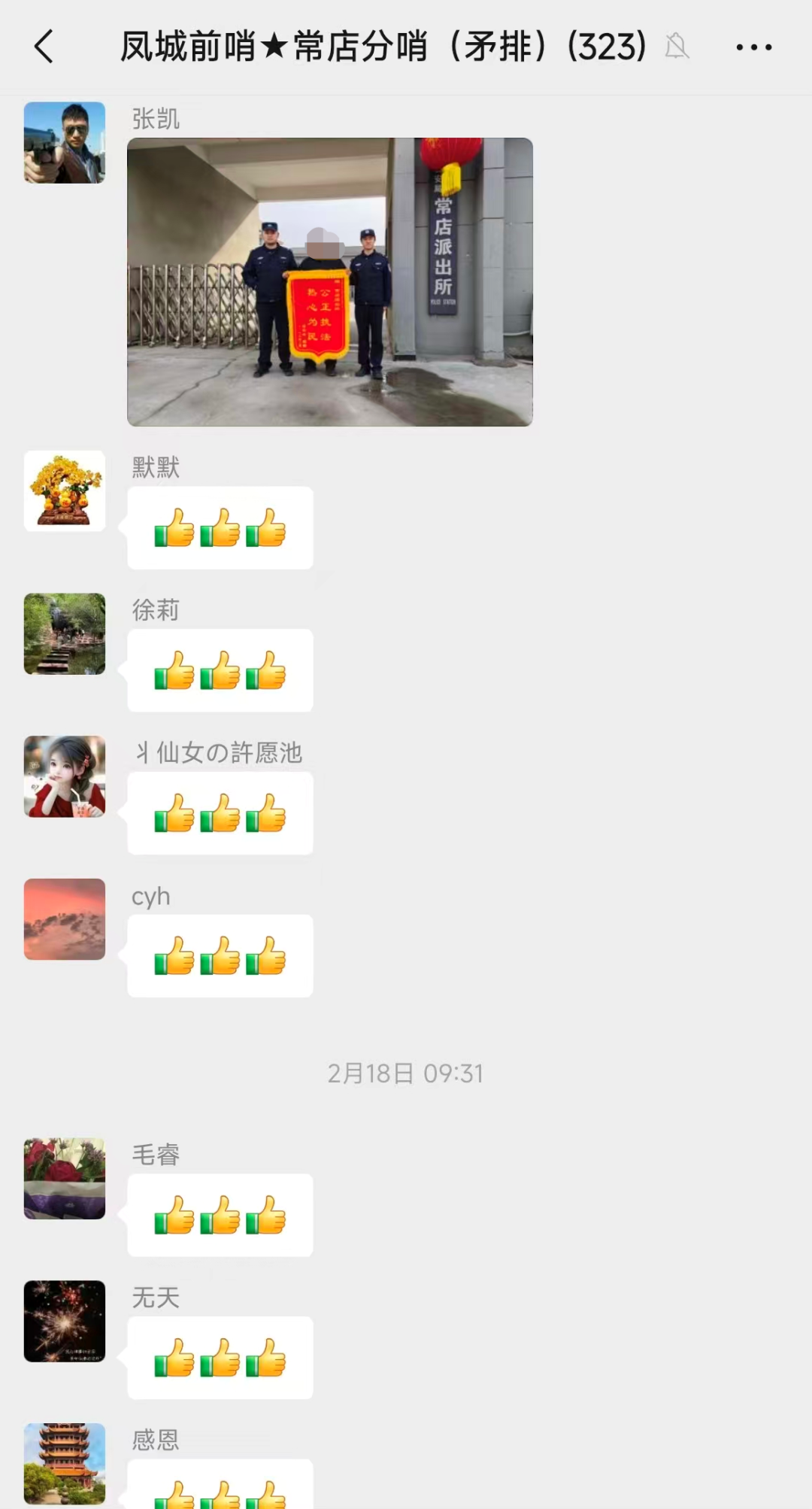Open 无天's fireworks avatar
Image resolution: width=812 pixels, height=1509 pixels.
pyautogui.click(x=65, y=1321)
